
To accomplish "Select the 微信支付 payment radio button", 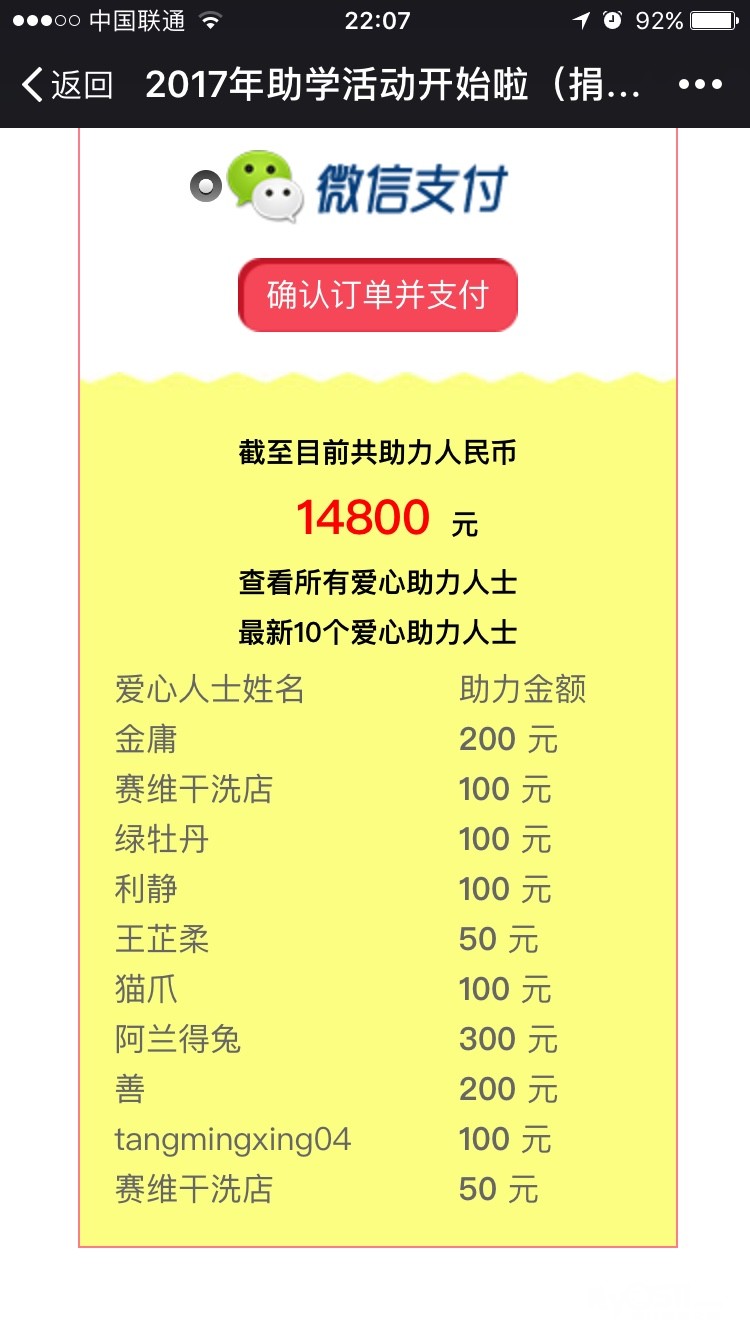I will [206, 186].
